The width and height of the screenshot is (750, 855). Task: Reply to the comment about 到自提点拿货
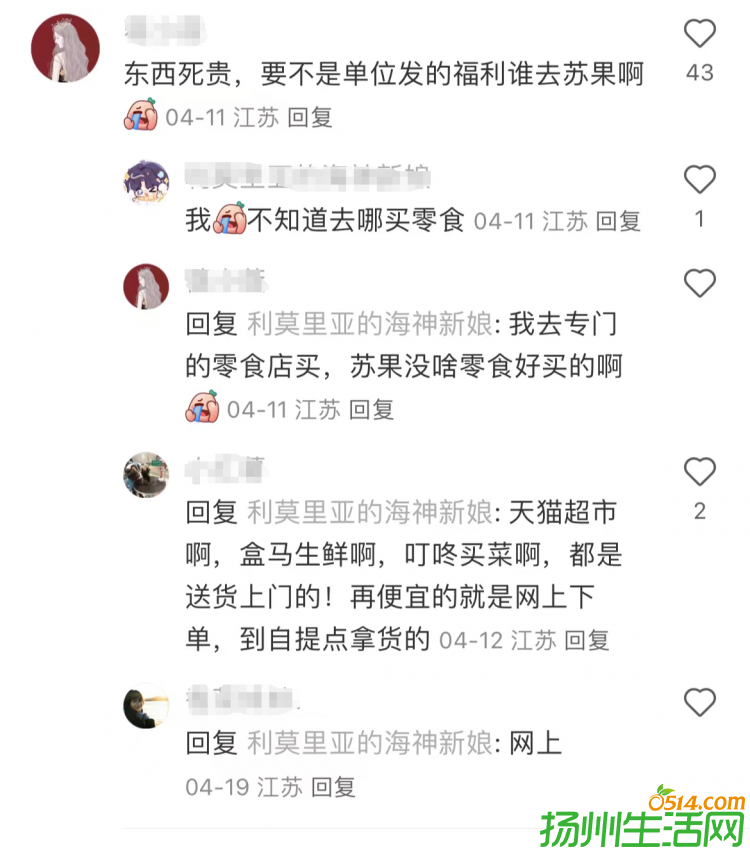(x=587, y=640)
